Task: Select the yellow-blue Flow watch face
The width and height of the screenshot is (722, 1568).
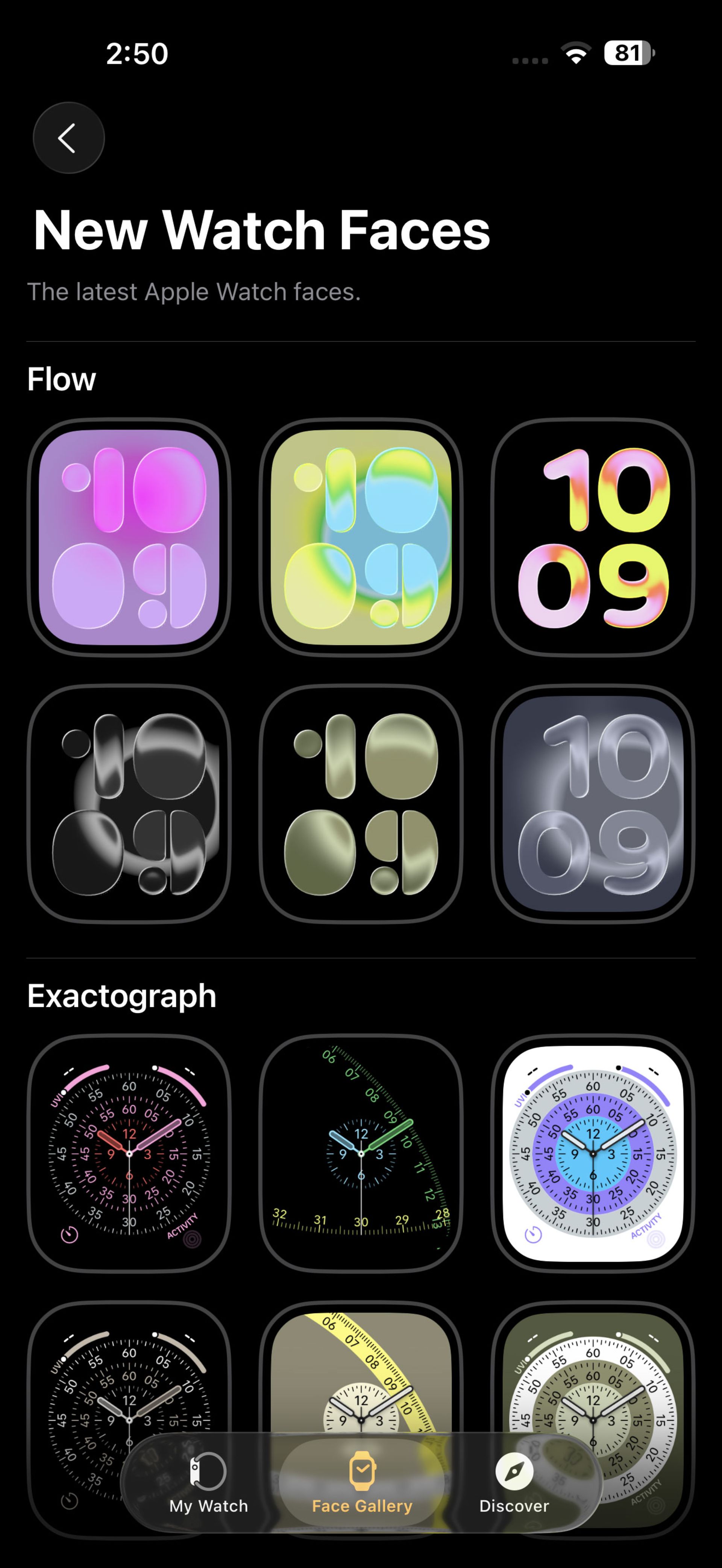Action: tap(361, 537)
